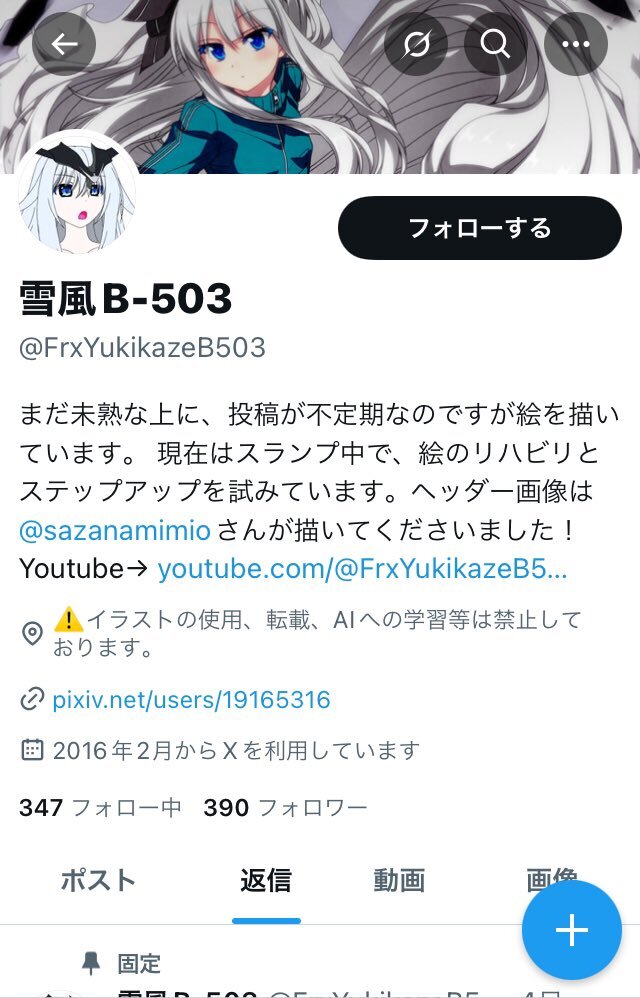Switch to the 動画 tab
This screenshot has height=998, width=640.
pyautogui.click(x=399, y=881)
